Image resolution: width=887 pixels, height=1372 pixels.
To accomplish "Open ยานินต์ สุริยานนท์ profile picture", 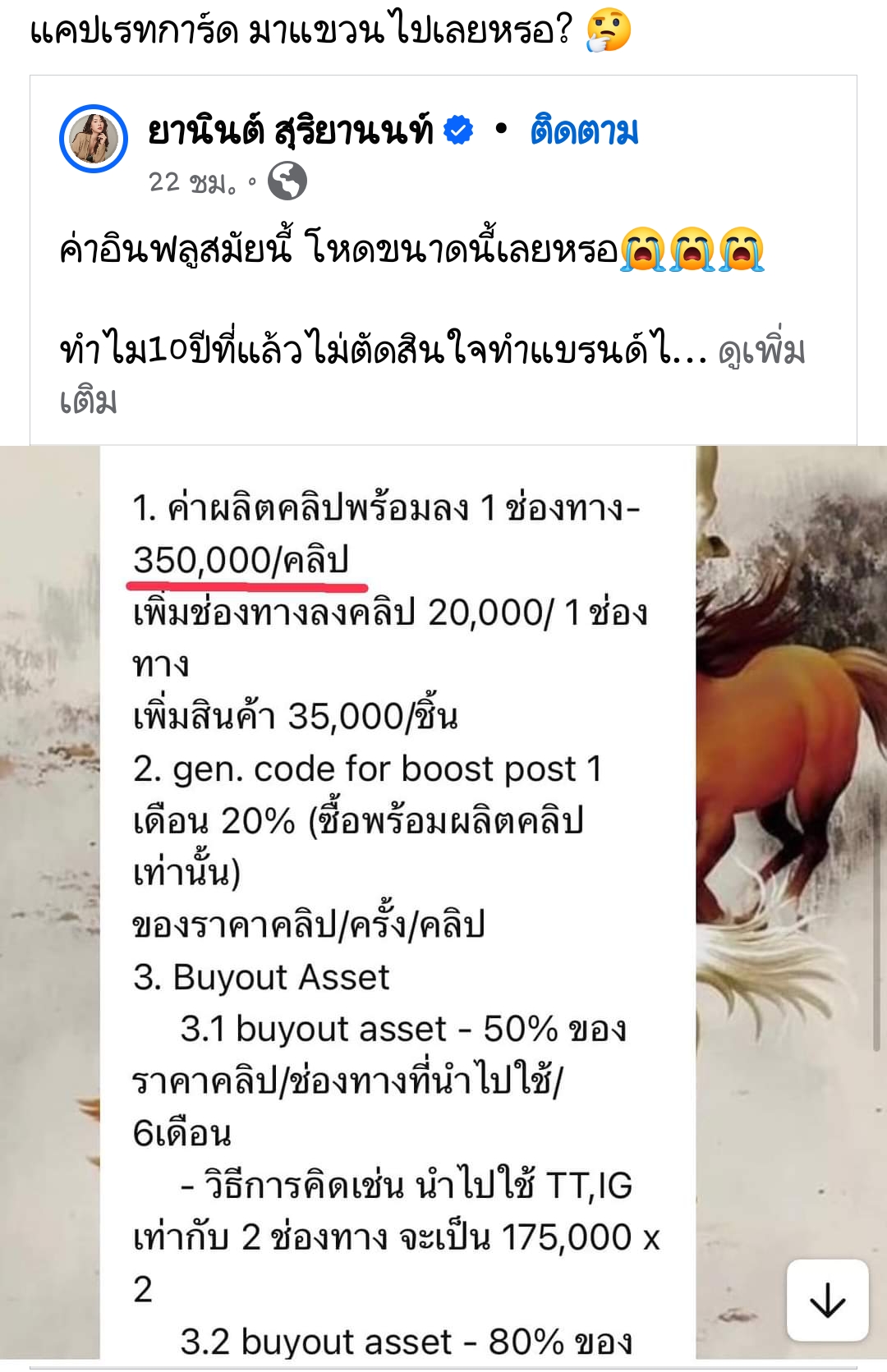I will (94, 139).
